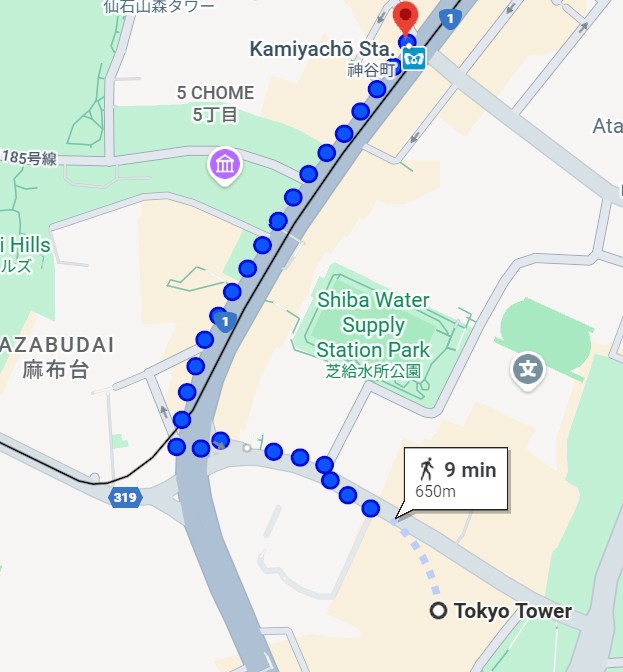Tap the red destination pin

tap(405, 16)
